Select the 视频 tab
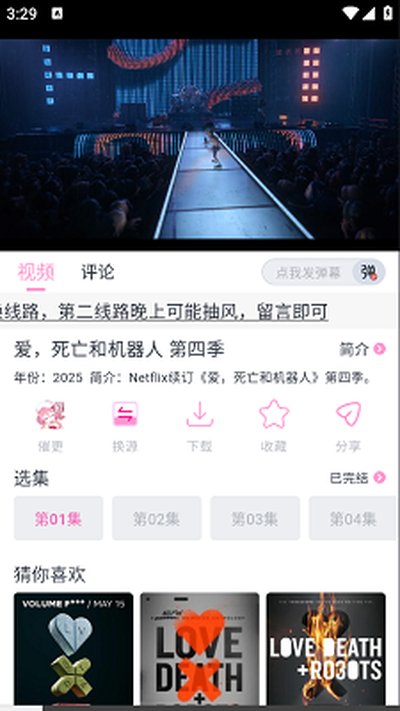The image size is (400, 711). click(36, 272)
